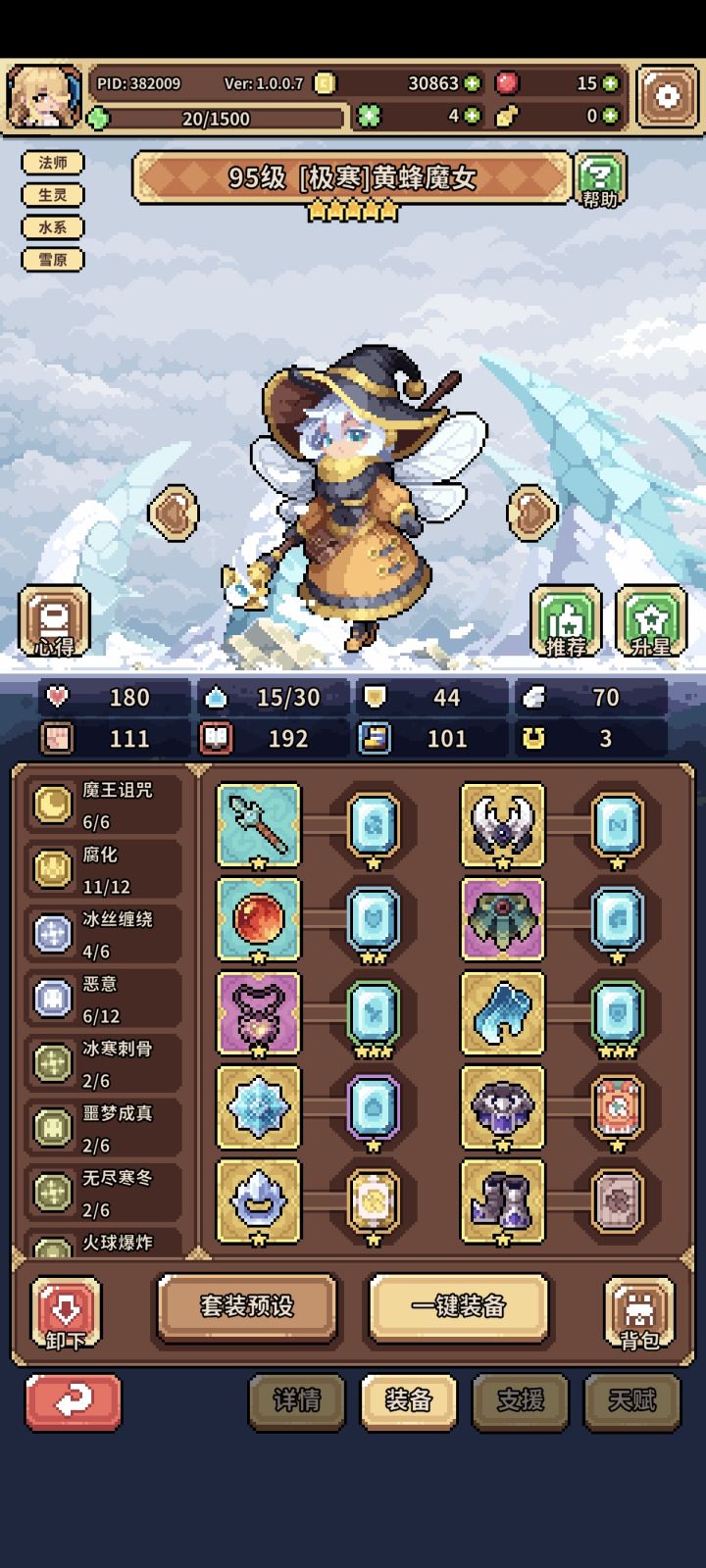
Task: Open the 心得 notes panel icon
Action: click(54, 619)
